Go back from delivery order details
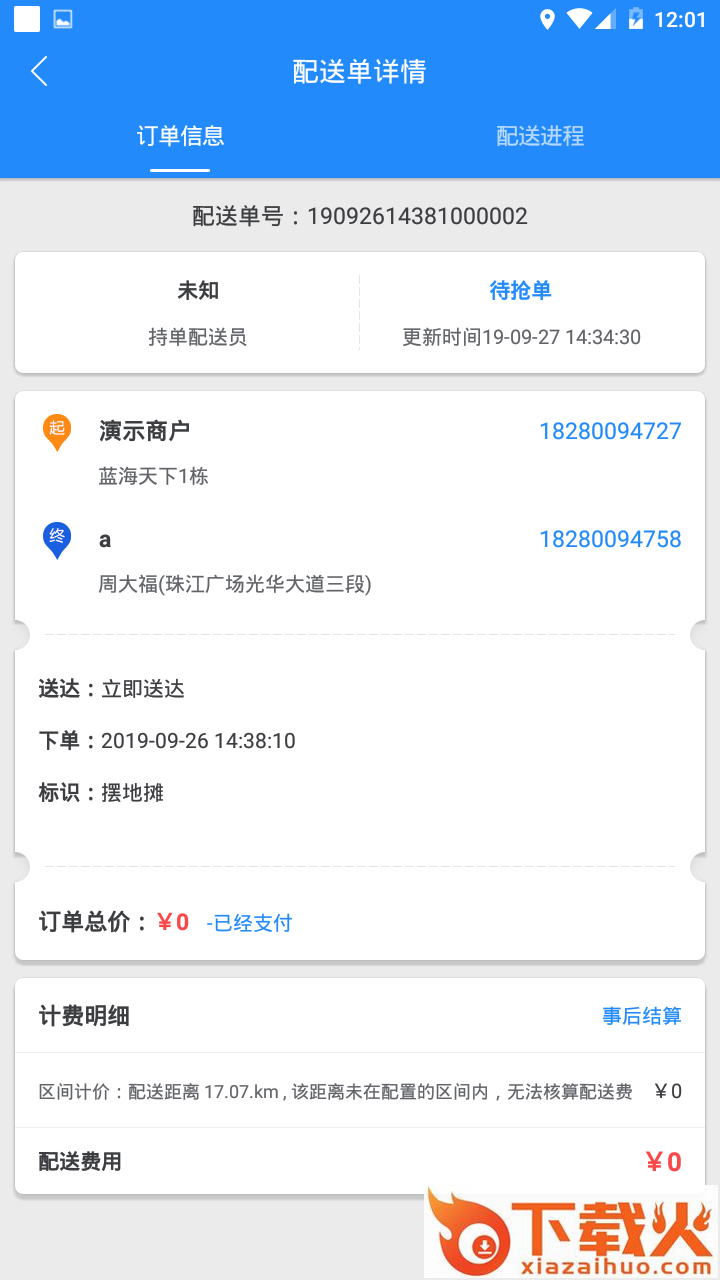 point(39,72)
